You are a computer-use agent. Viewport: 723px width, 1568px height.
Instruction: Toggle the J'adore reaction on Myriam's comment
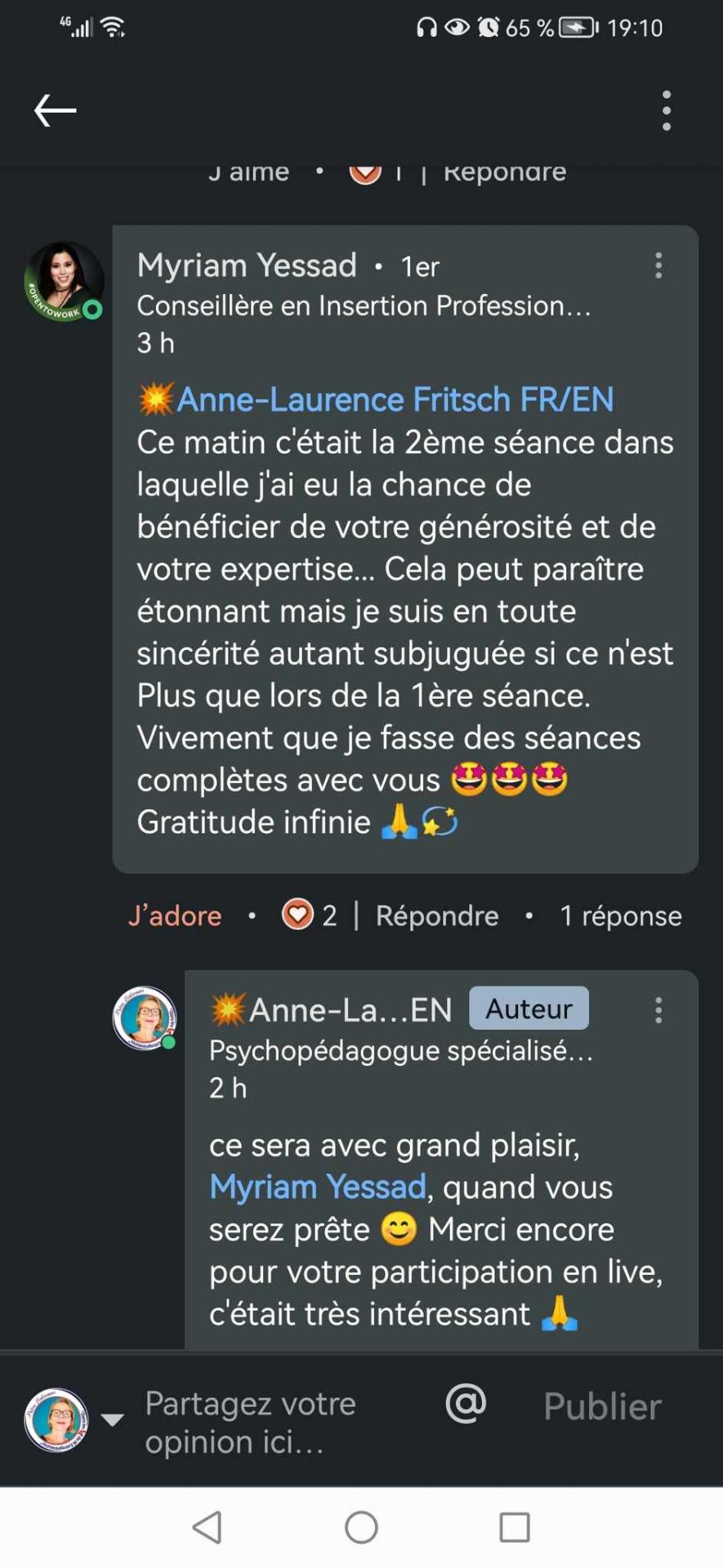[x=175, y=915]
